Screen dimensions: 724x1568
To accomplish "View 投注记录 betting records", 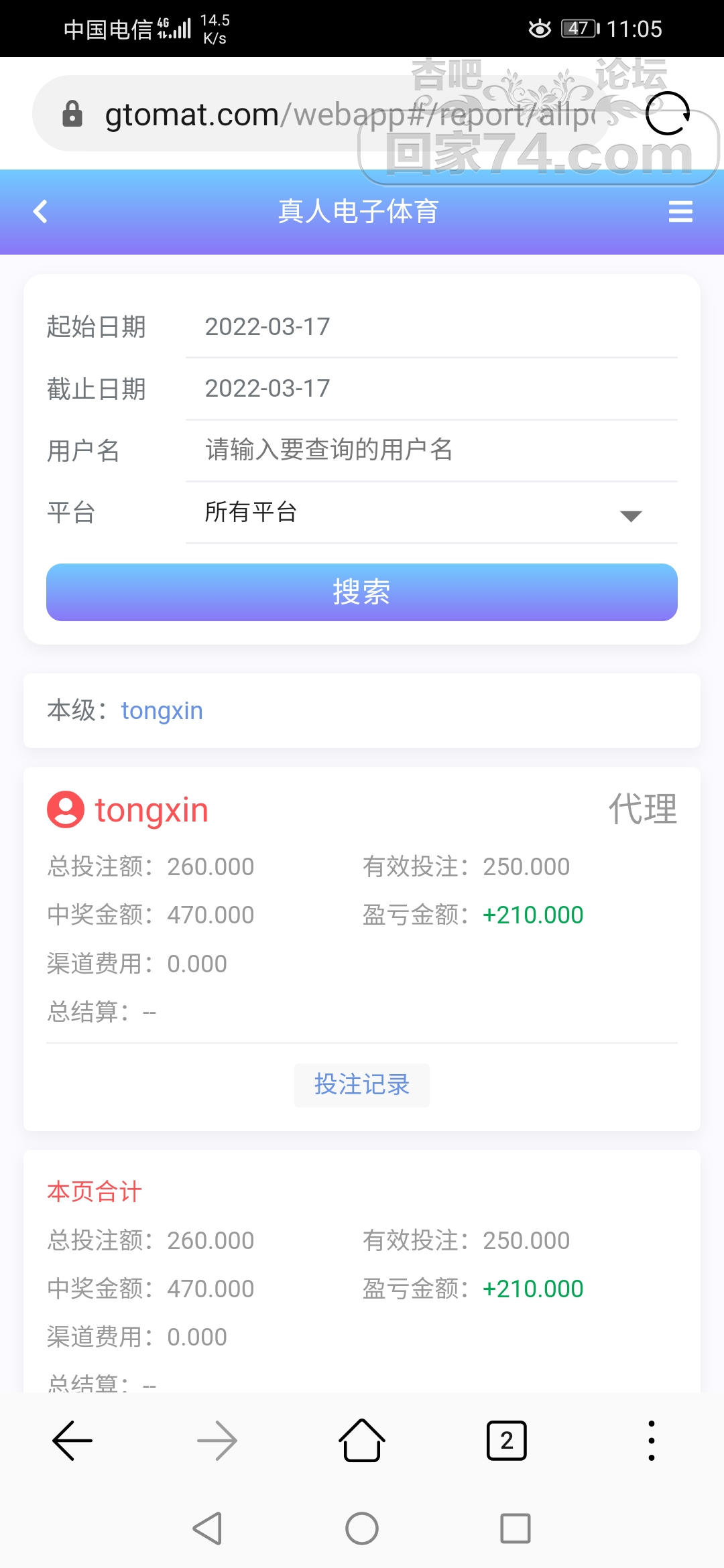I will 362,1085.
